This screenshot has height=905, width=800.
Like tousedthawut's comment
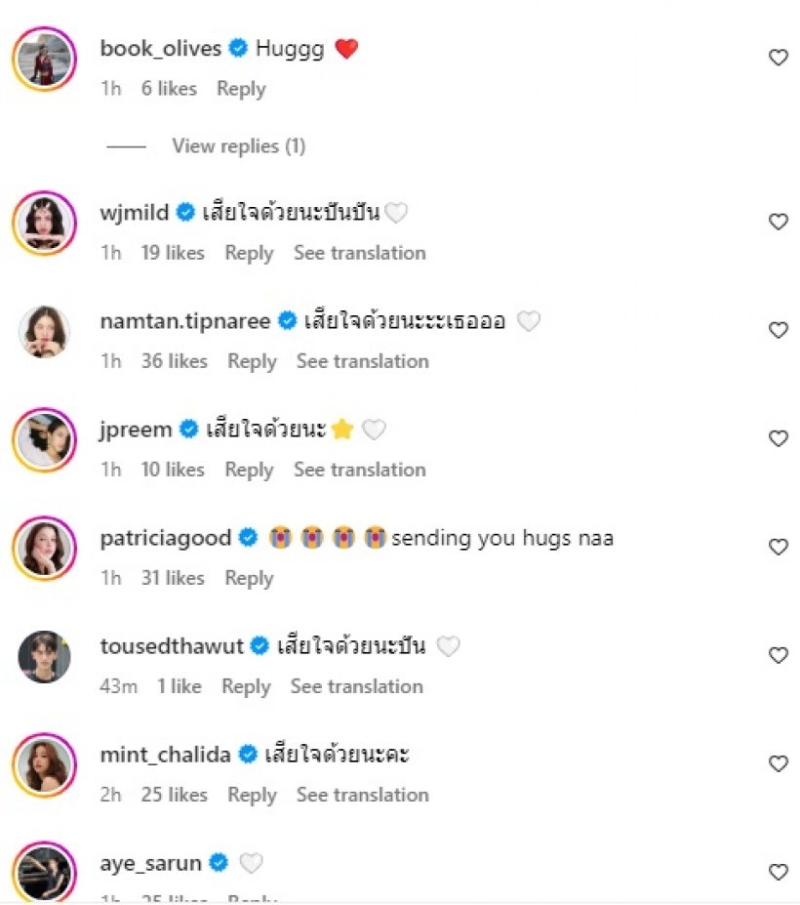tap(778, 655)
